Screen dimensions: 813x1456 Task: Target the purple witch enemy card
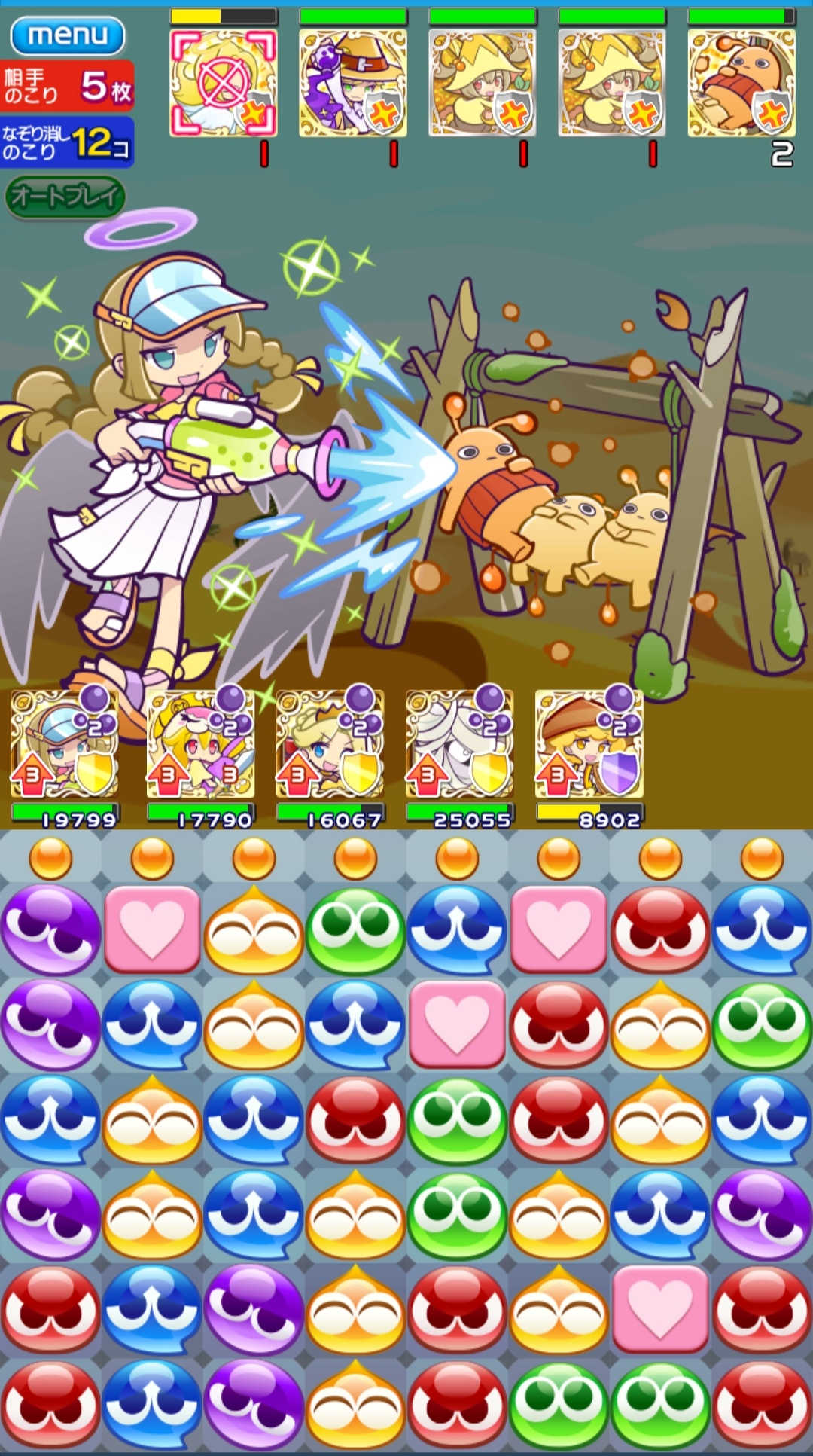353,83
